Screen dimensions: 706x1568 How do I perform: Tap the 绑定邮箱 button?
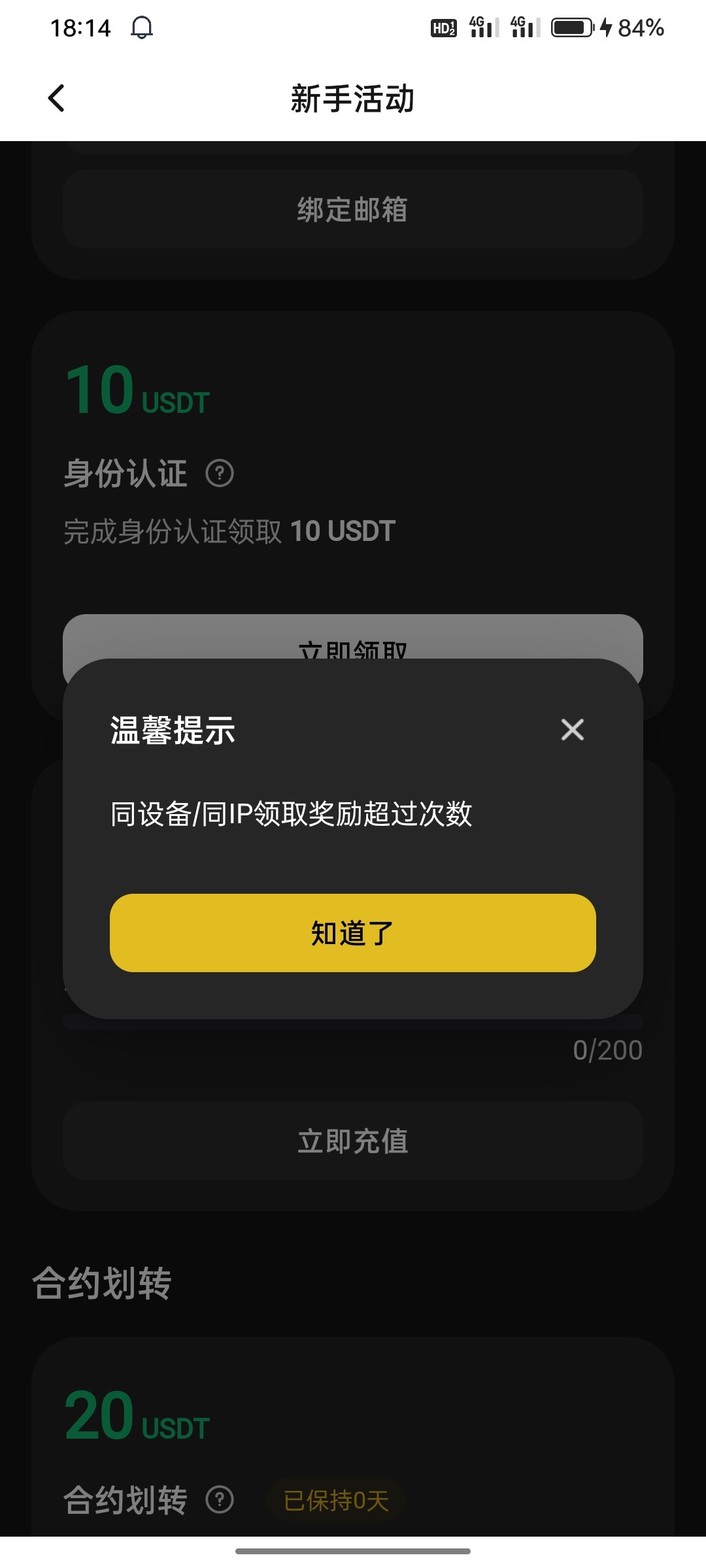tap(353, 209)
